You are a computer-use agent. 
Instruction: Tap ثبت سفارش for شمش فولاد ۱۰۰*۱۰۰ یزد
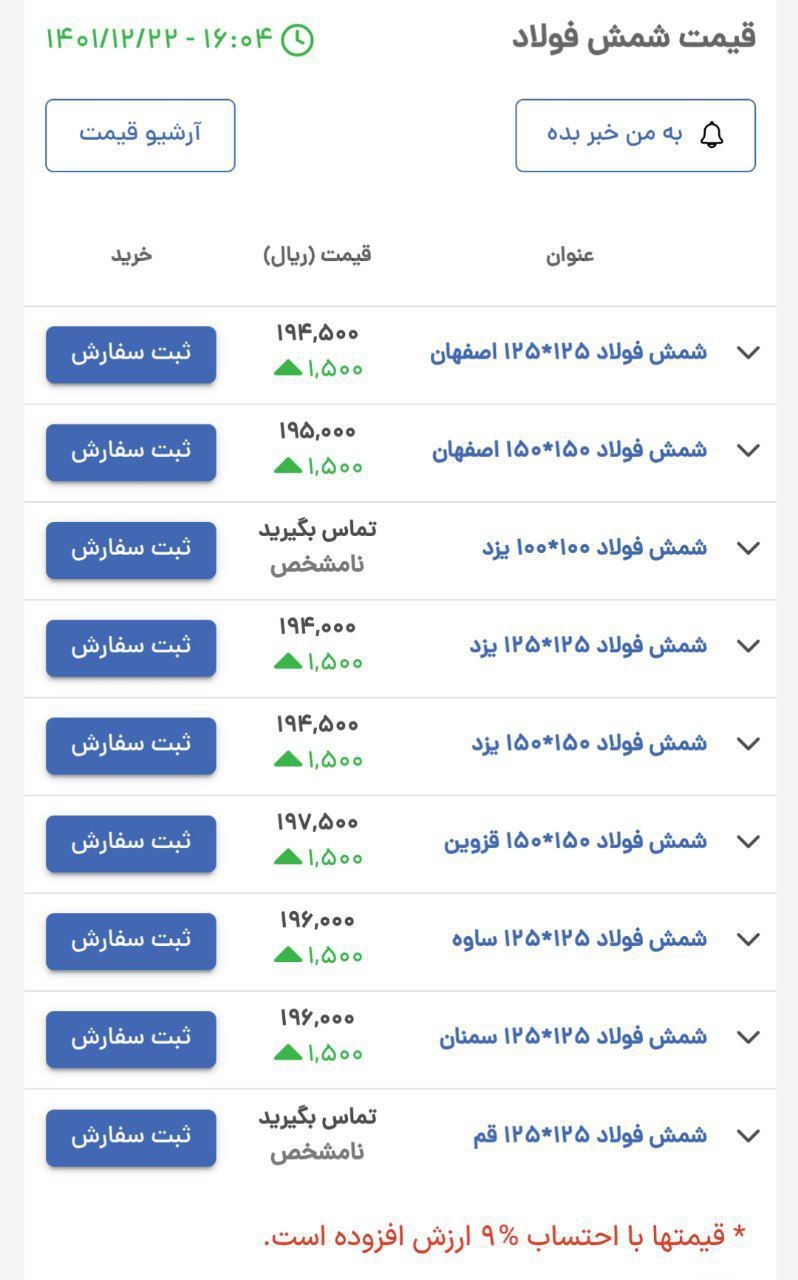(131, 550)
